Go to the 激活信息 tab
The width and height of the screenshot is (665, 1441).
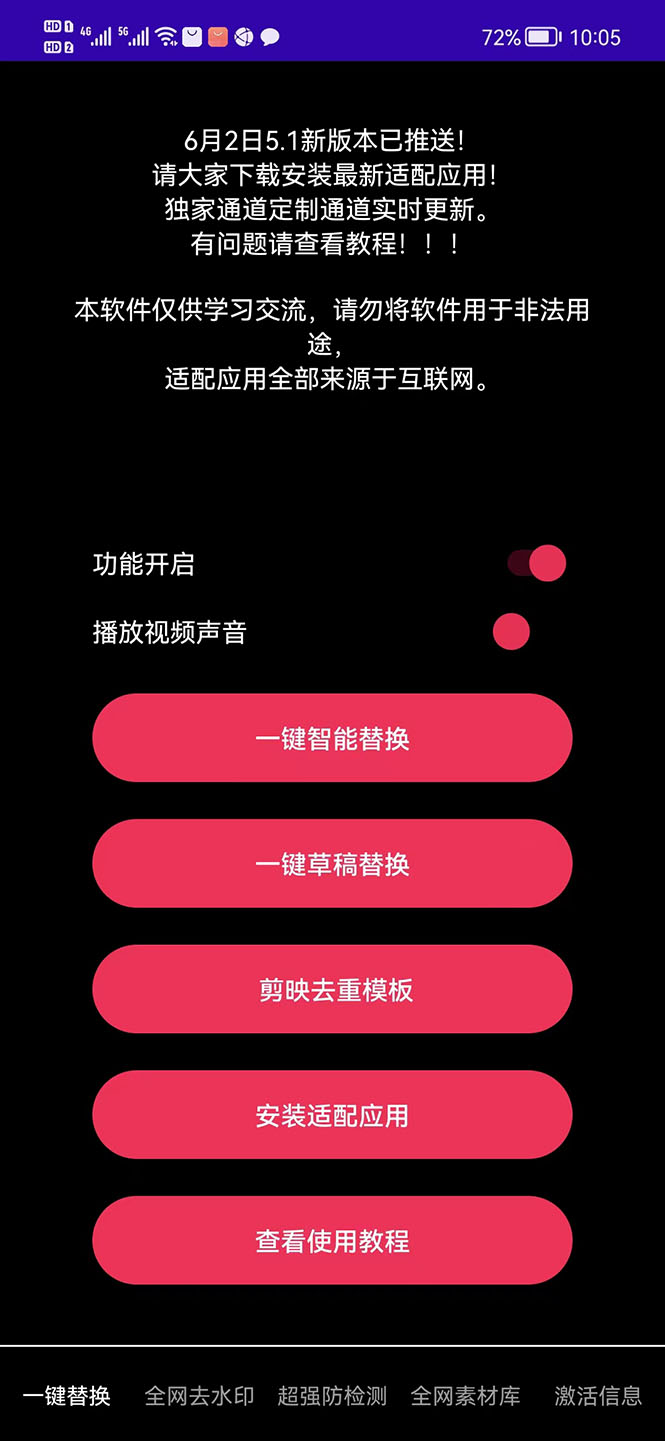click(x=598, y=1396)
